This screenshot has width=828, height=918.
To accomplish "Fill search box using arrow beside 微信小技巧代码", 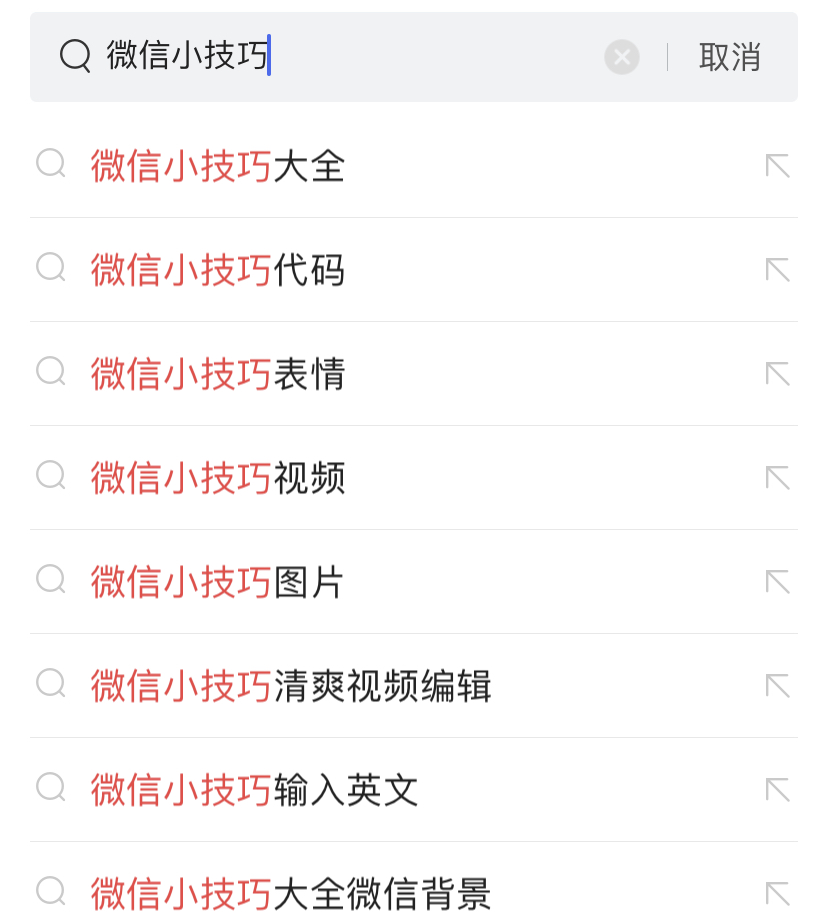I will pos(777,270).
